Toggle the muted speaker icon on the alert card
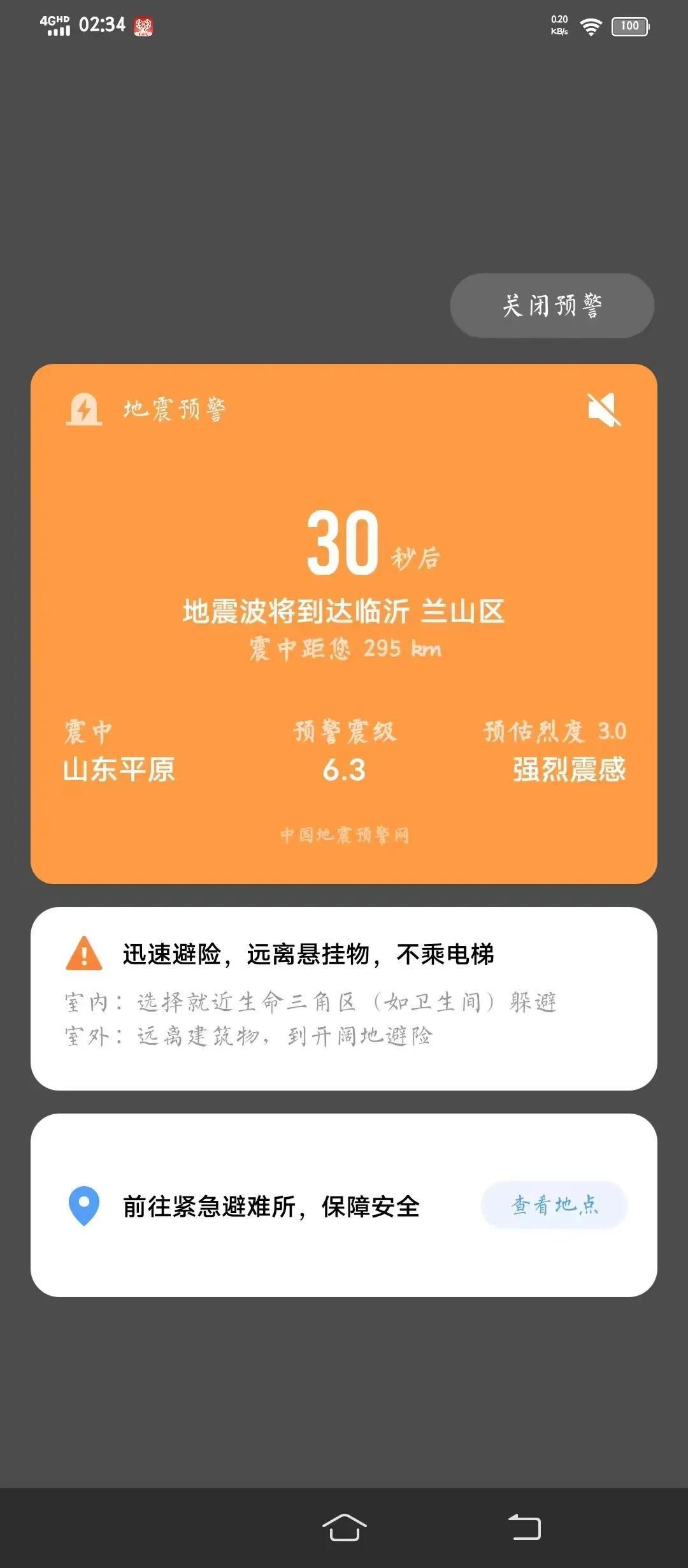This screenshot has height=1568, width=688. click(604, 409)
